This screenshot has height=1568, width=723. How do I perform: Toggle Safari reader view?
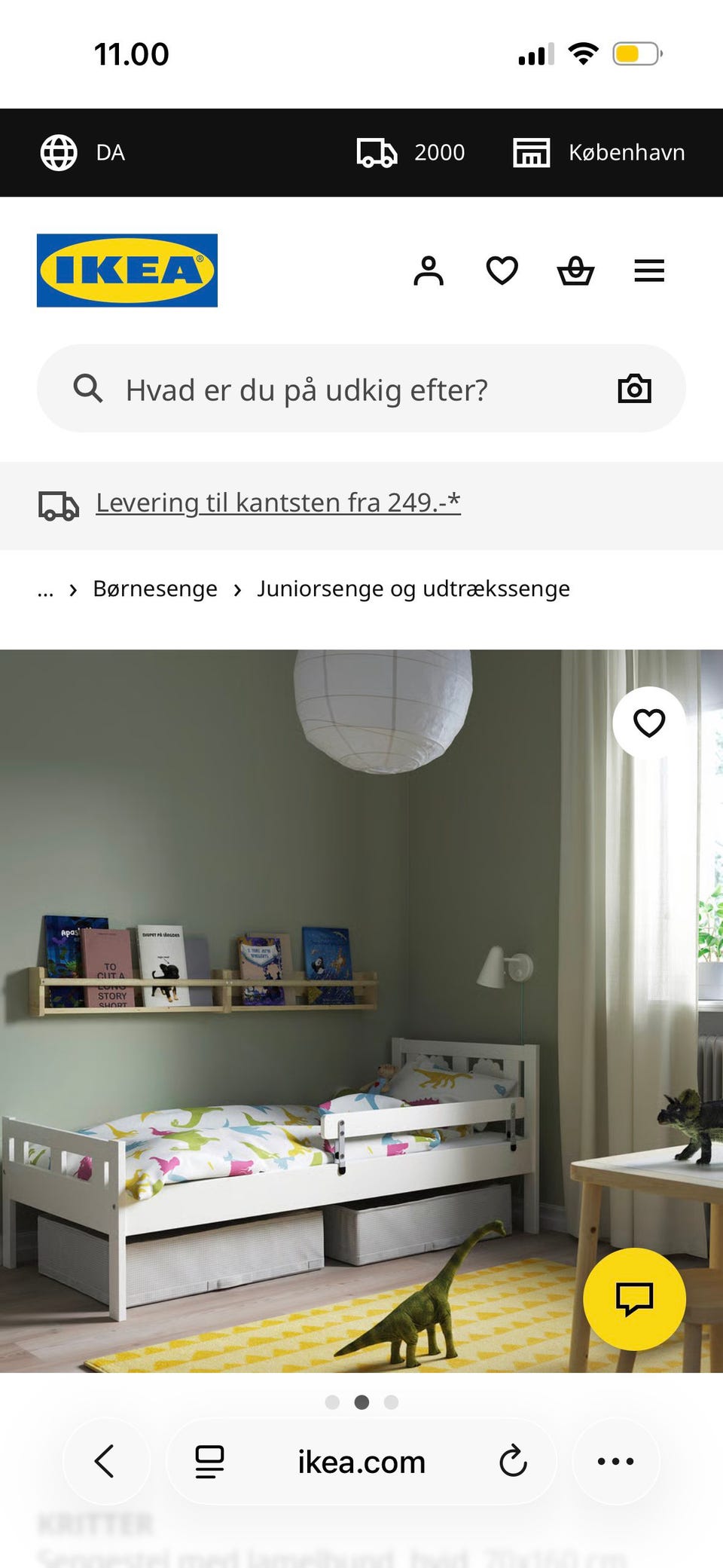tap(210, 1461)
